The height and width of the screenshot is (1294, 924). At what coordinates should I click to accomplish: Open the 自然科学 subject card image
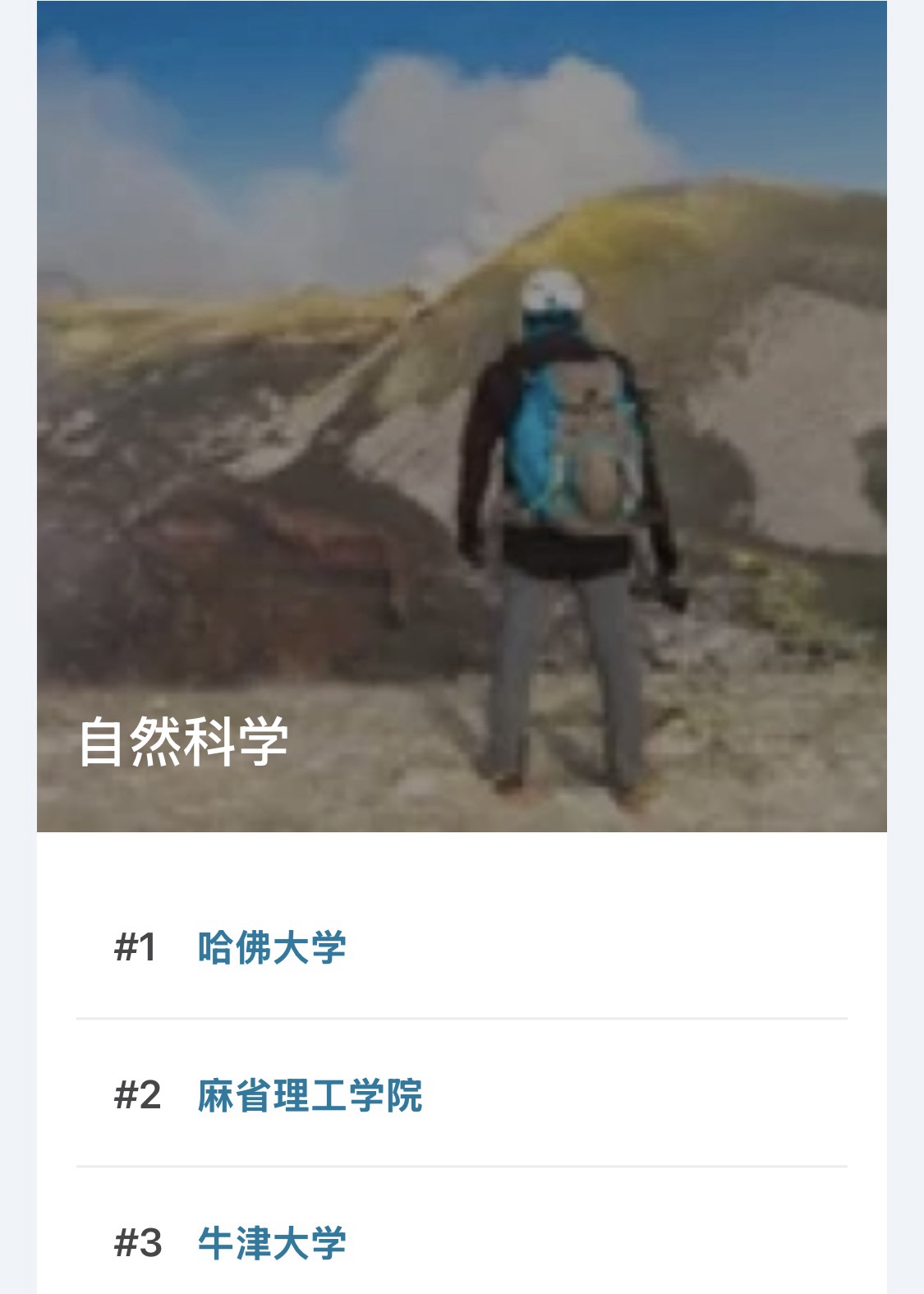(462, 416)
